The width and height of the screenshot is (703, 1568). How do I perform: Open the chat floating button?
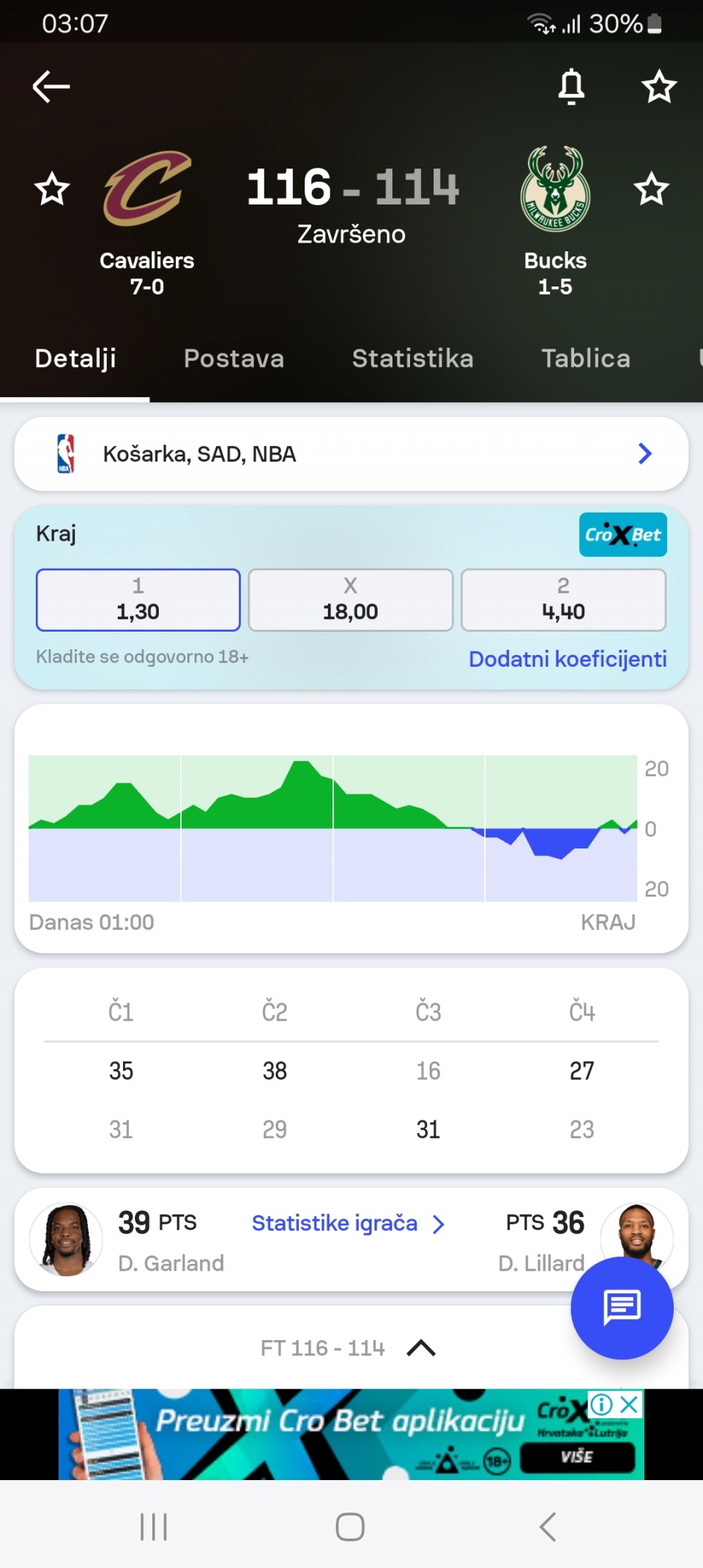click(x=622, y=1308)
